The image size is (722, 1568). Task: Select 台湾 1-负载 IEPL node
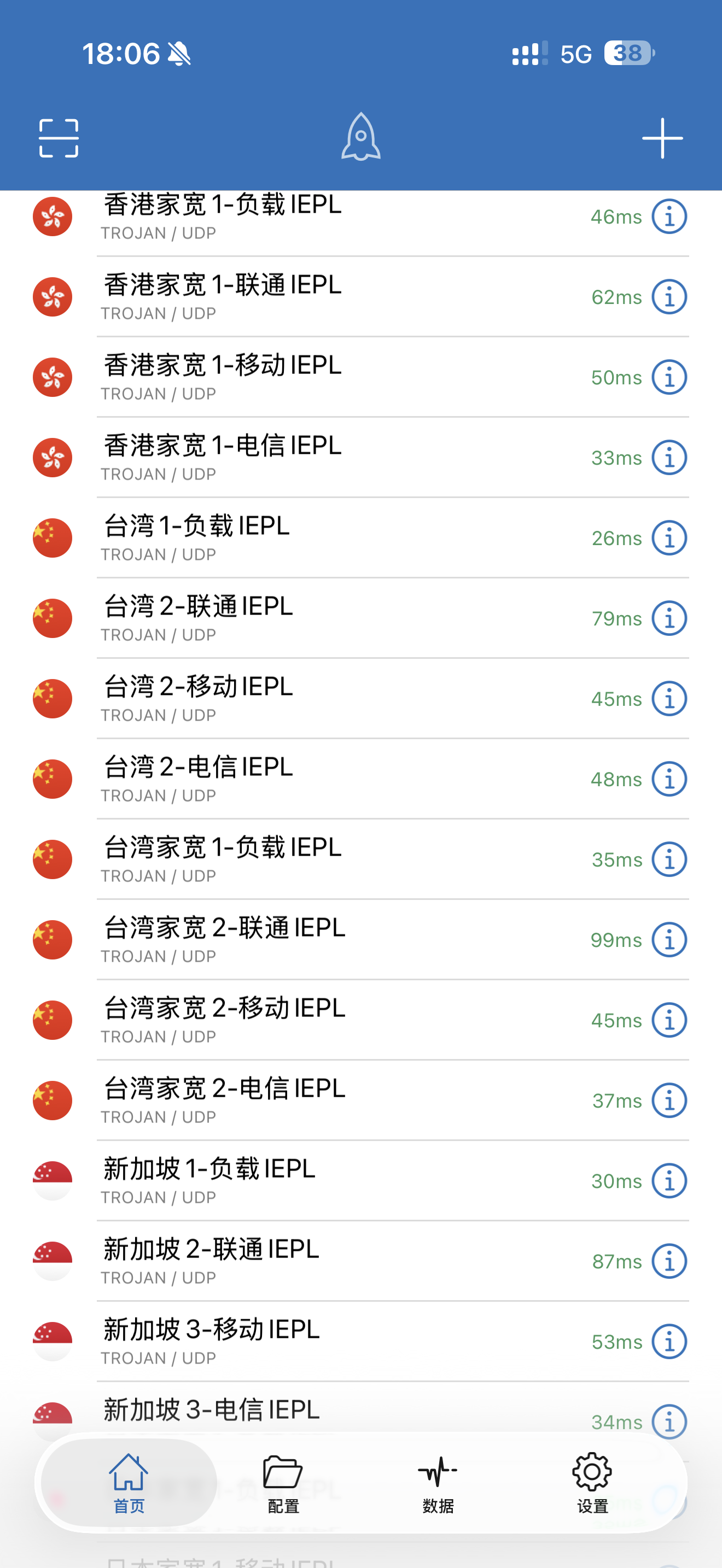(x=304, y=537)
